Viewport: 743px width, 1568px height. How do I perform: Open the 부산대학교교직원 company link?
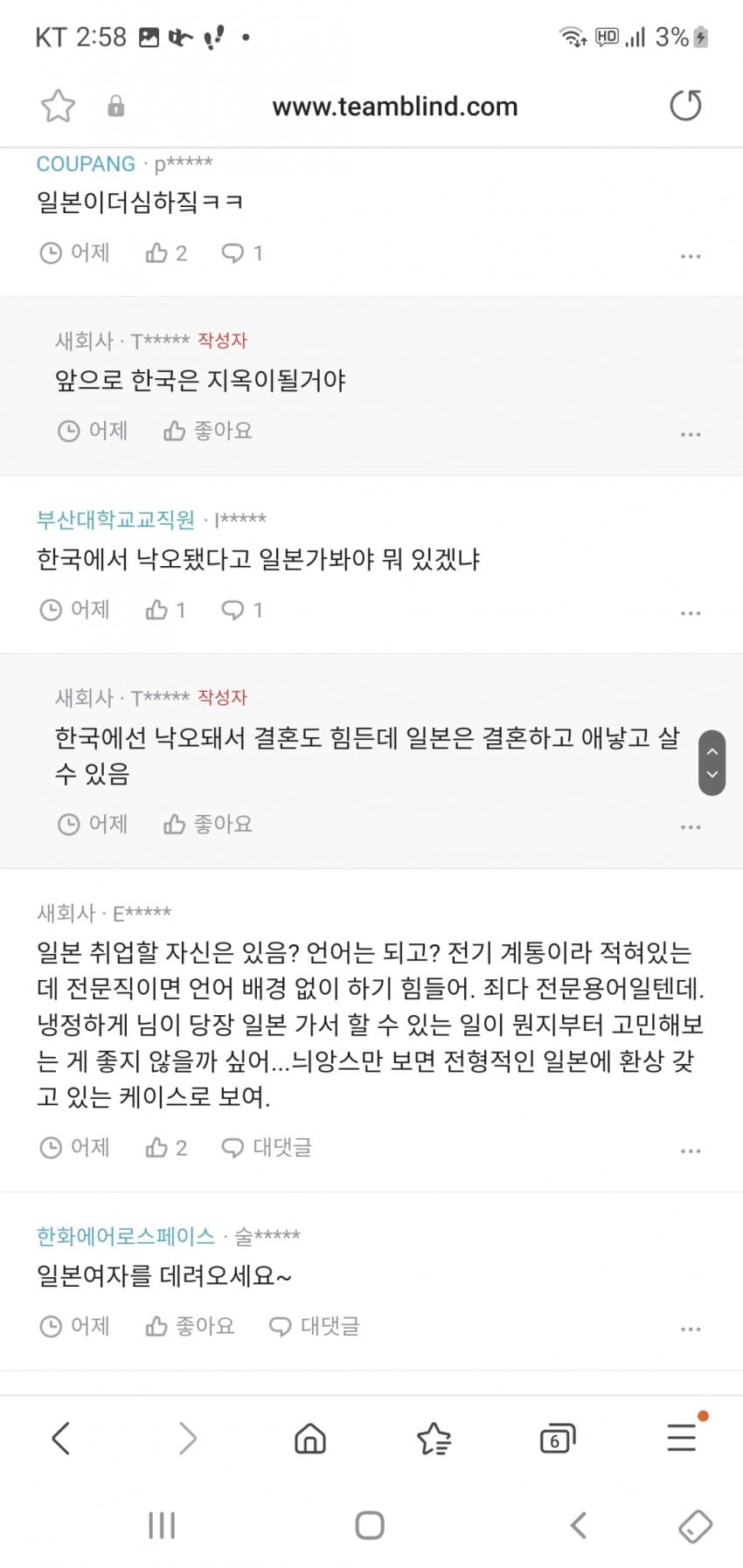click(x=115, y=520)
